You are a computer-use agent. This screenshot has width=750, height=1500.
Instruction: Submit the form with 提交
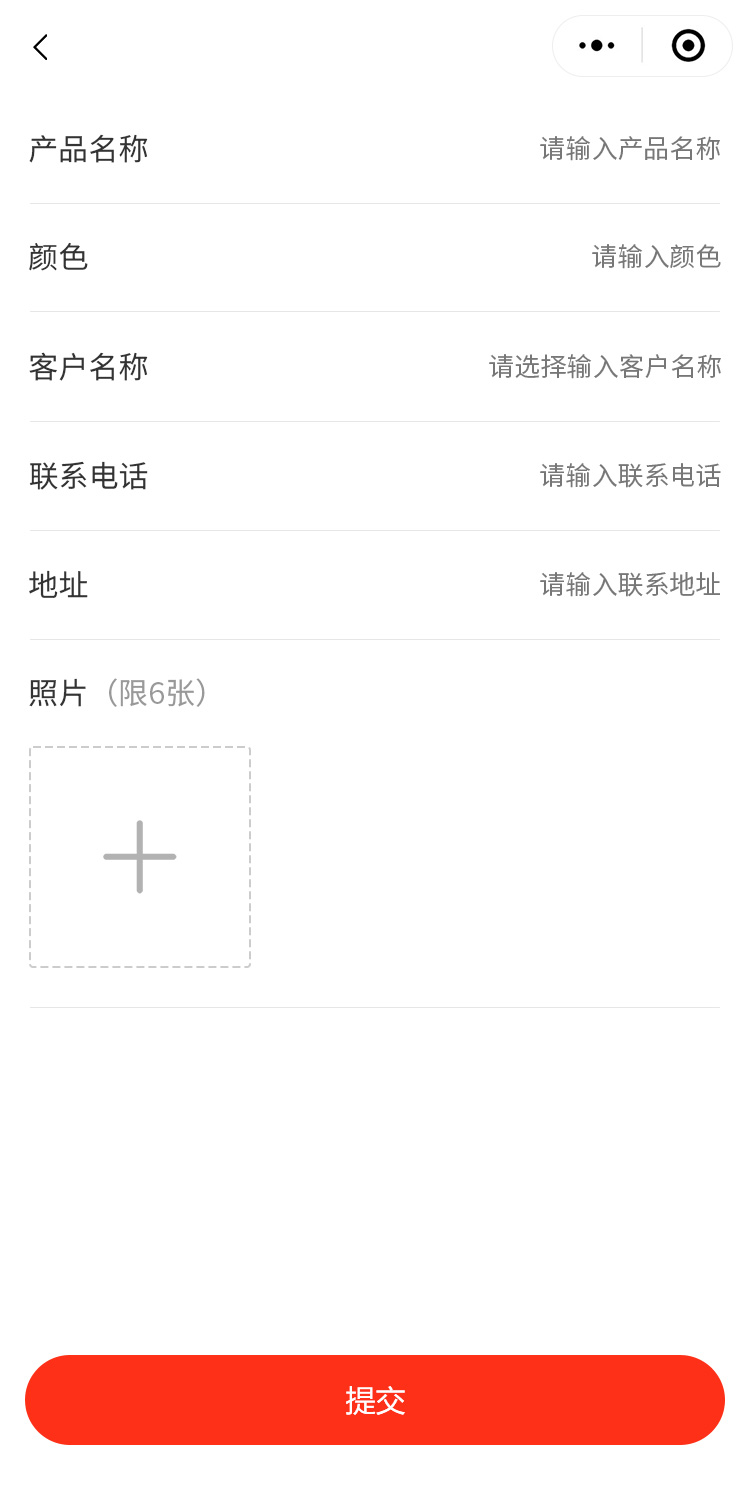pyautogui.click(x=375, y=1400)
